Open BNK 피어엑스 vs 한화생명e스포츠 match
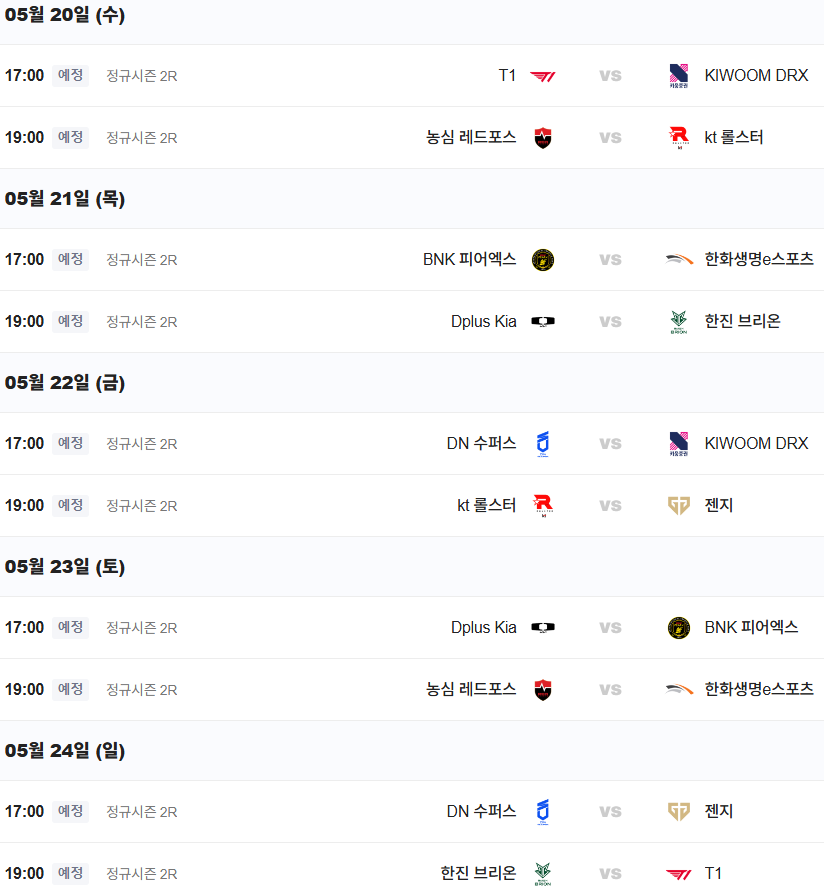This screenshot has height=895, width=824. [x=412, y=260]
